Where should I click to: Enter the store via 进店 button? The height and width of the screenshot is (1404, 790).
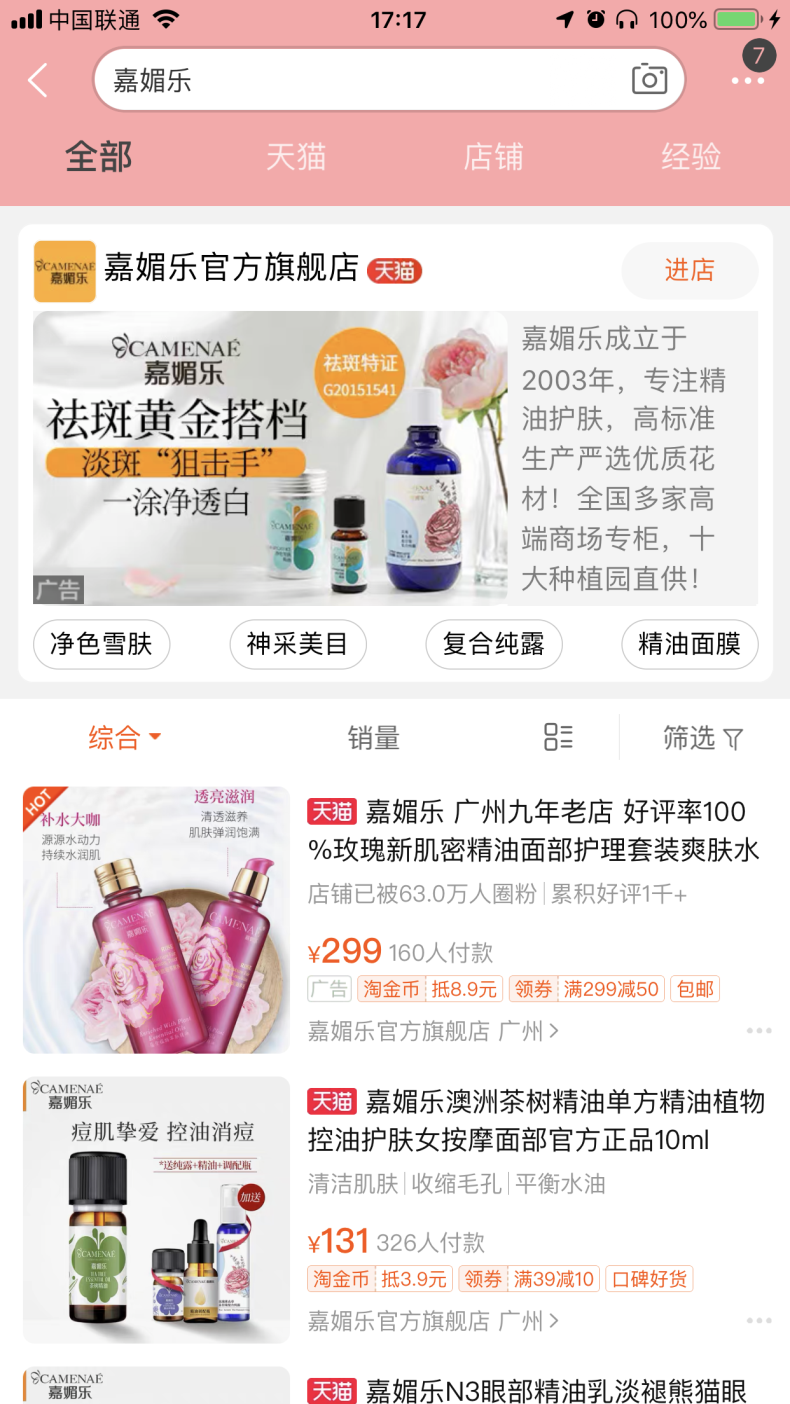click(689, 270)
